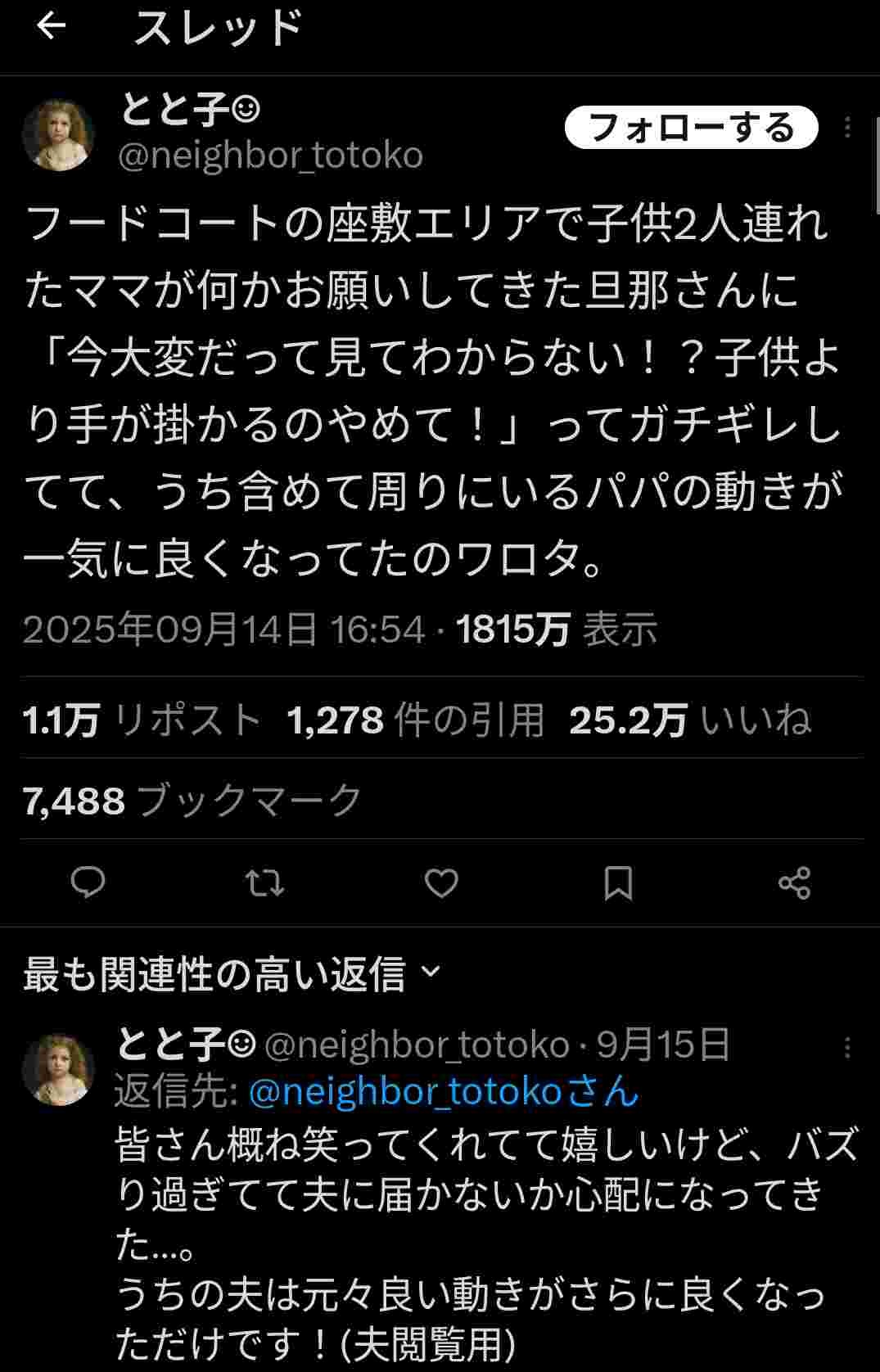Bookmark the main post
This screenshot has height=1372, width=880.
[x=618, y=882]
